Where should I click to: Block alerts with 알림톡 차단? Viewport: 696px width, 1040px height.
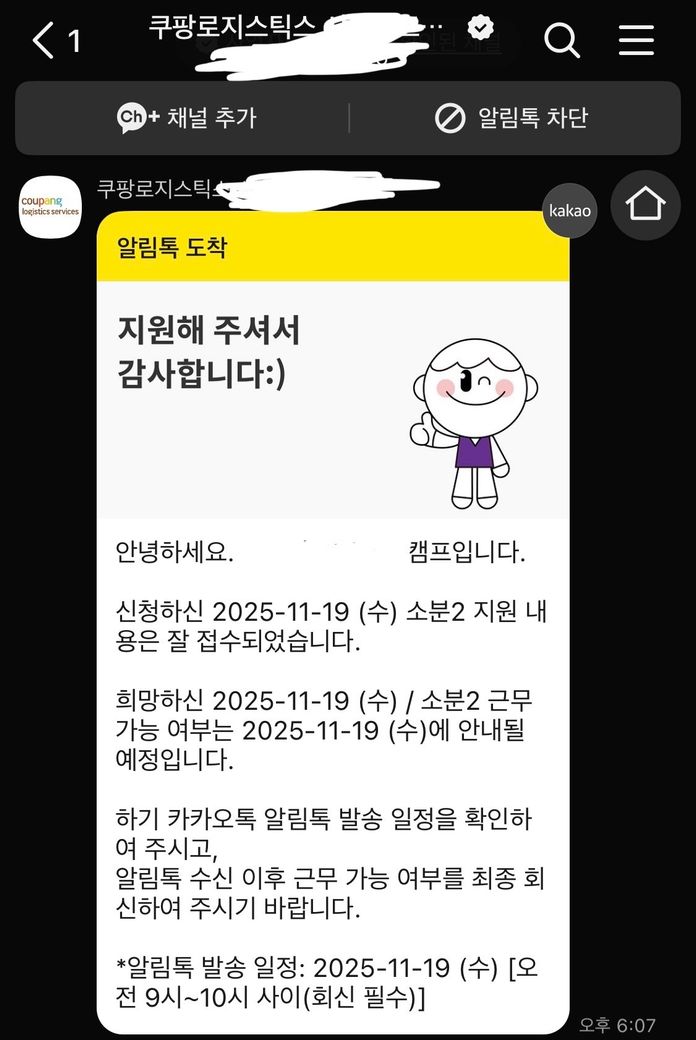512,118
